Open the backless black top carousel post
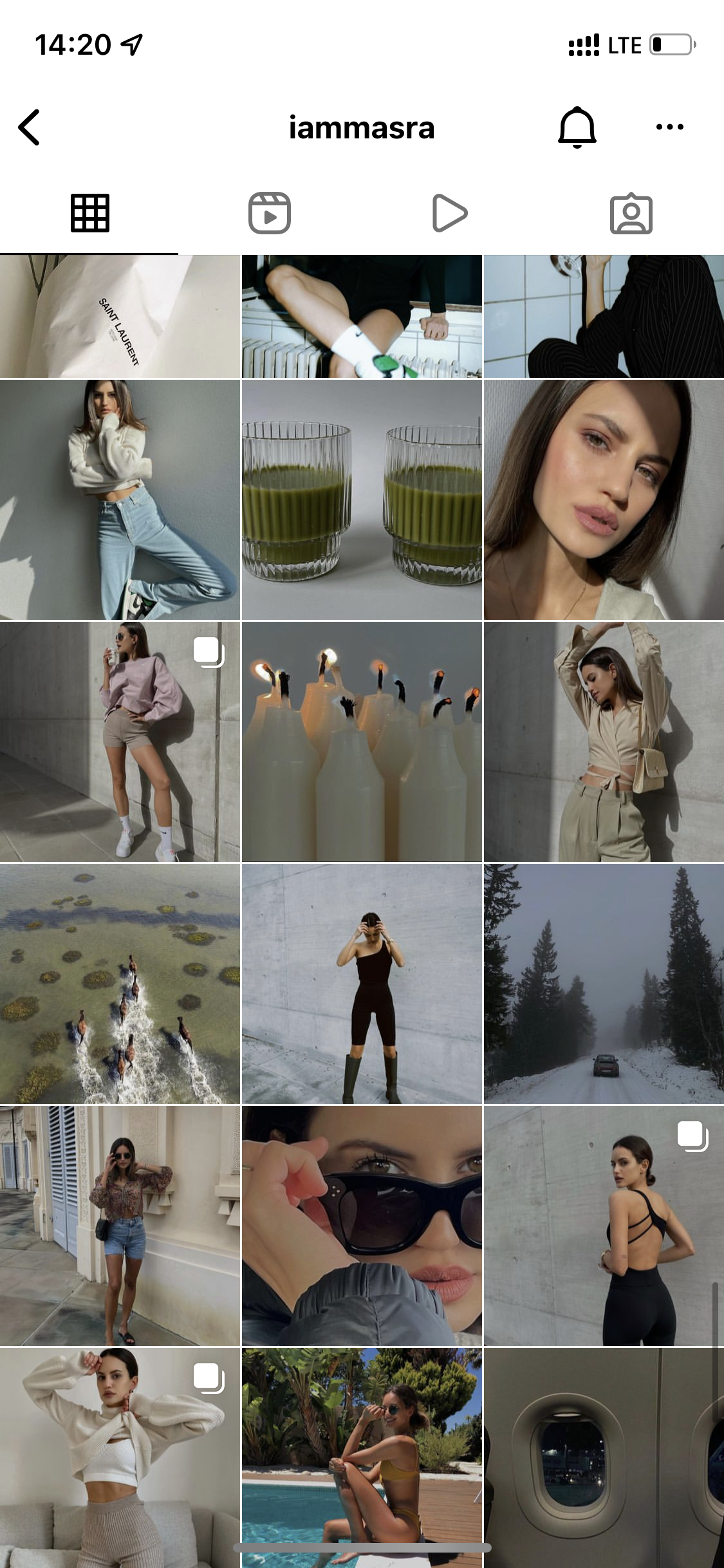 click(x=604, y=1226)
